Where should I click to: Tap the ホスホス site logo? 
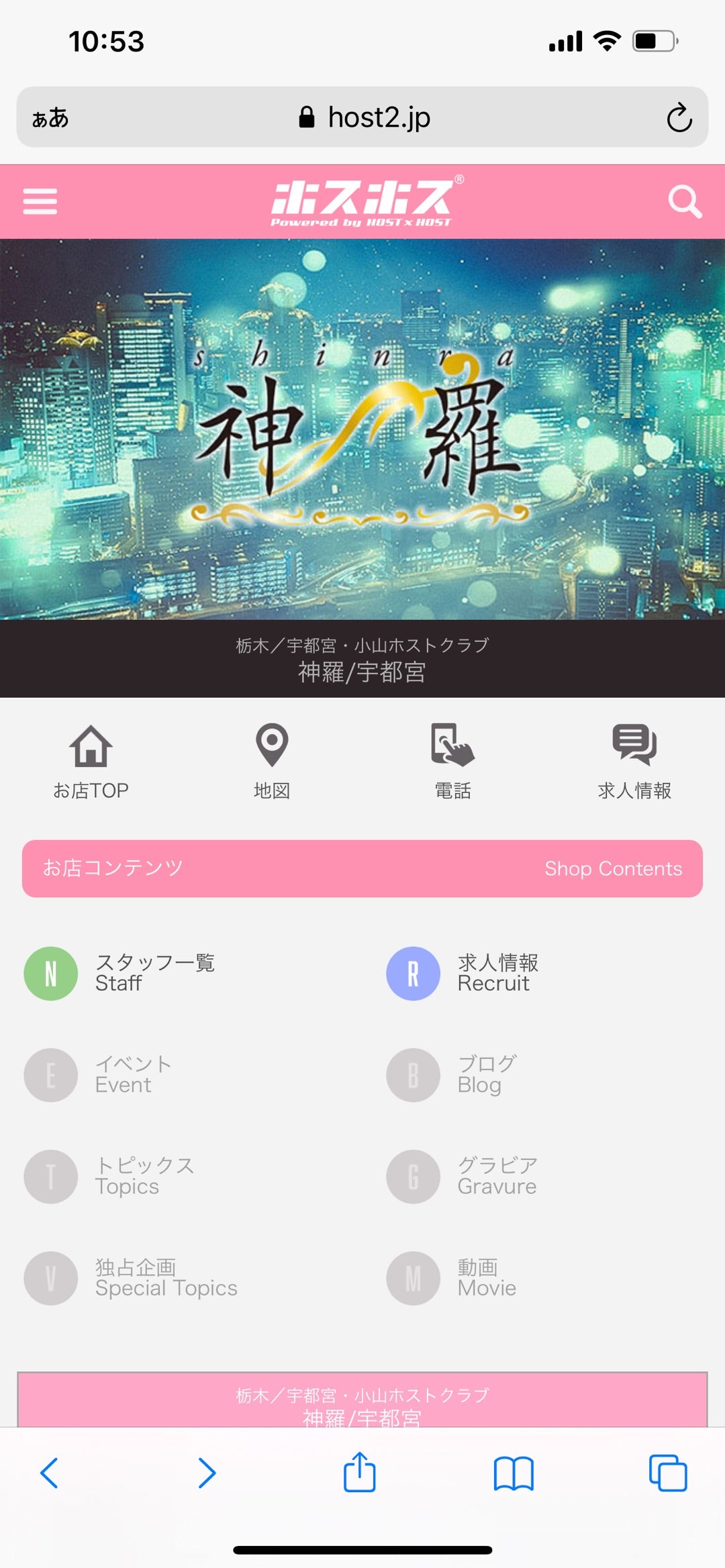coord(362,201)
